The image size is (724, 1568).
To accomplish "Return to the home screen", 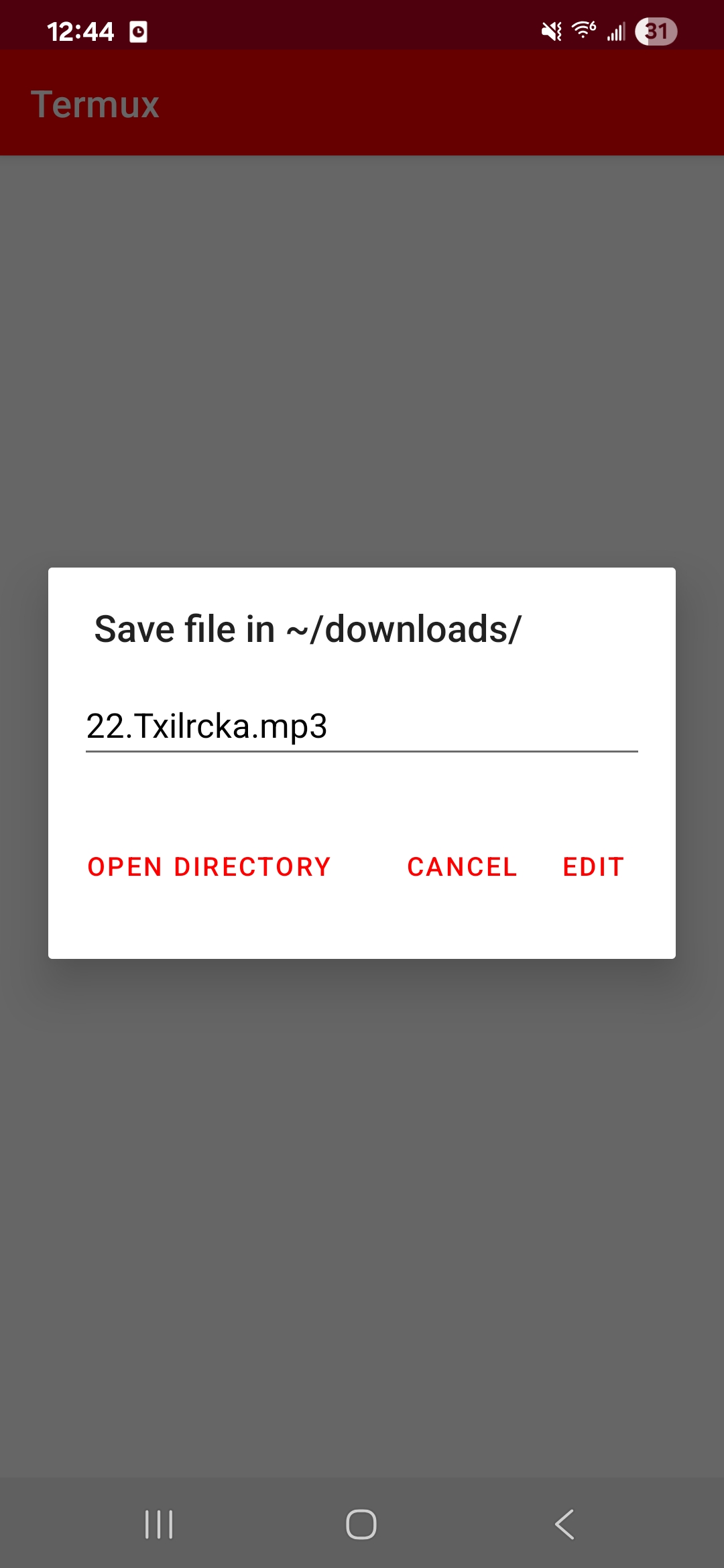I will (x=361, y=1524).
